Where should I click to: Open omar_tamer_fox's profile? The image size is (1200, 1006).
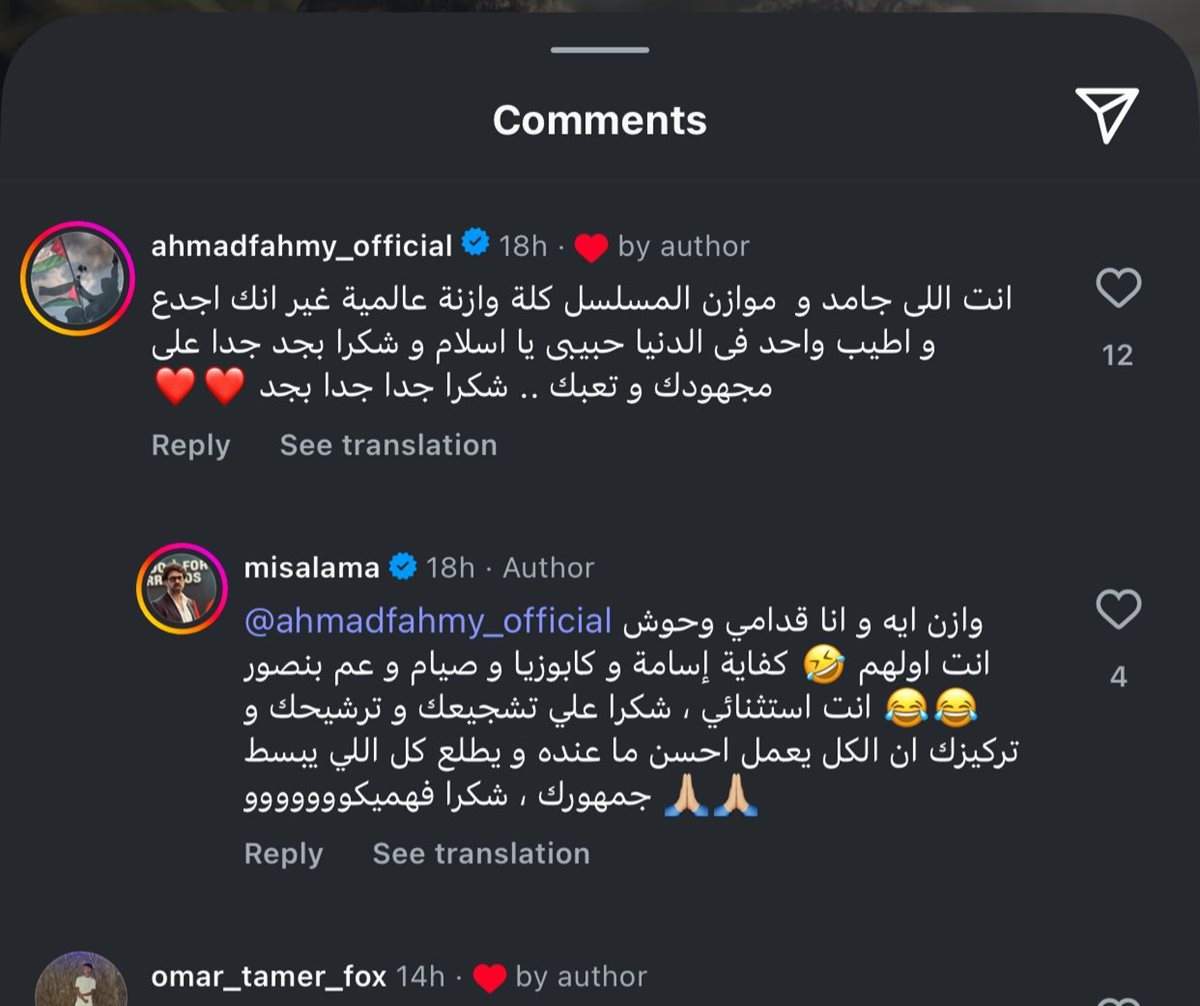click(268, 976)
